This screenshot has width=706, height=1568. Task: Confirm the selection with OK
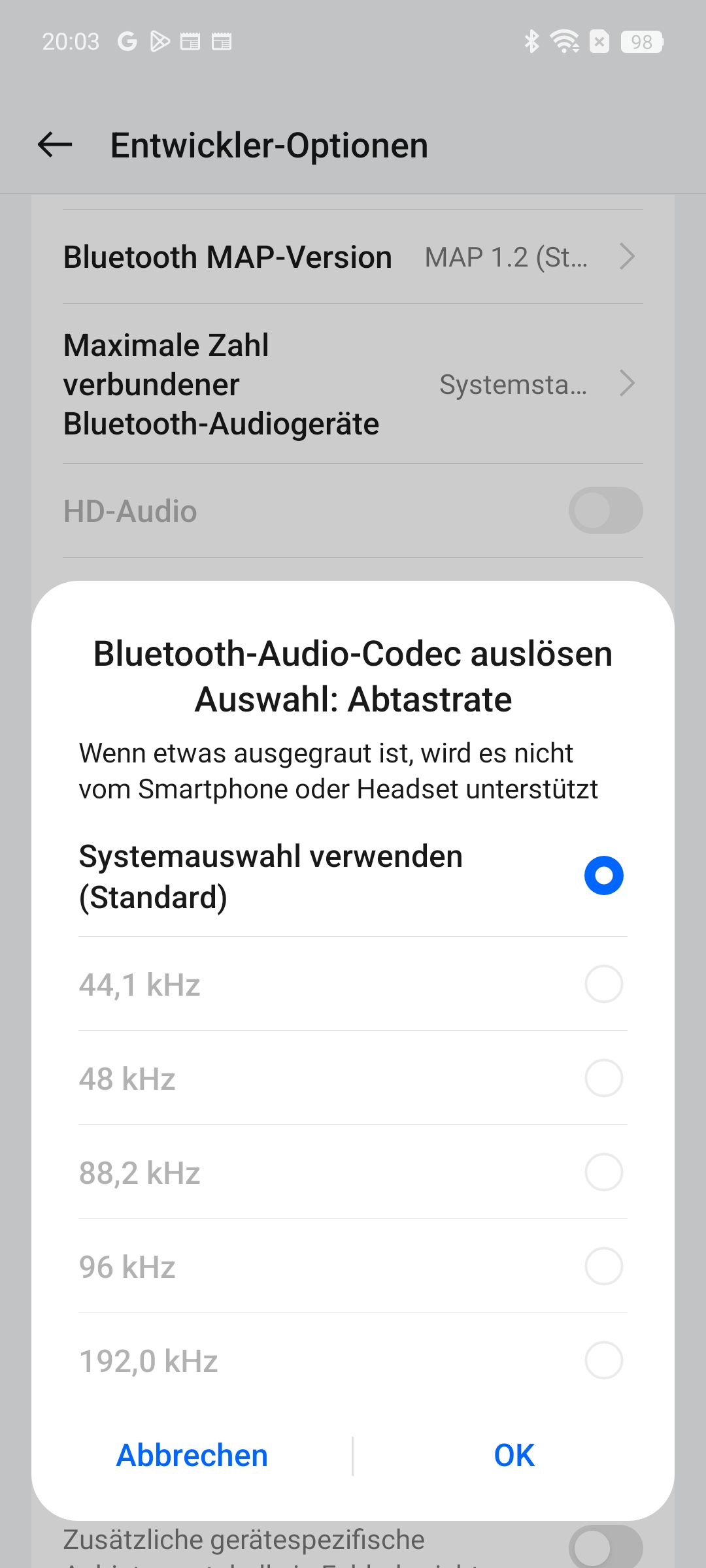click(514, 1456)
